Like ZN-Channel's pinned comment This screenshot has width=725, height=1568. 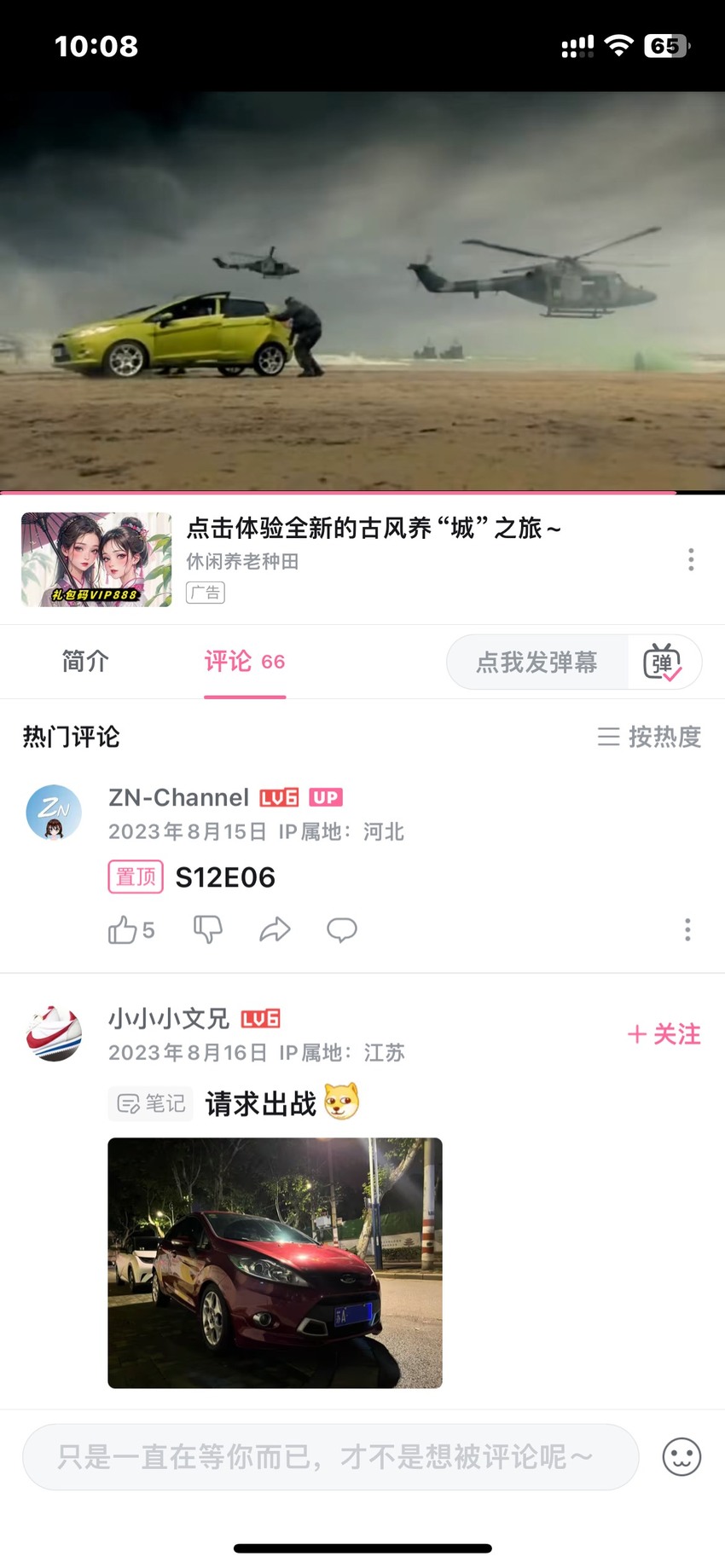[x=131, y=930]
